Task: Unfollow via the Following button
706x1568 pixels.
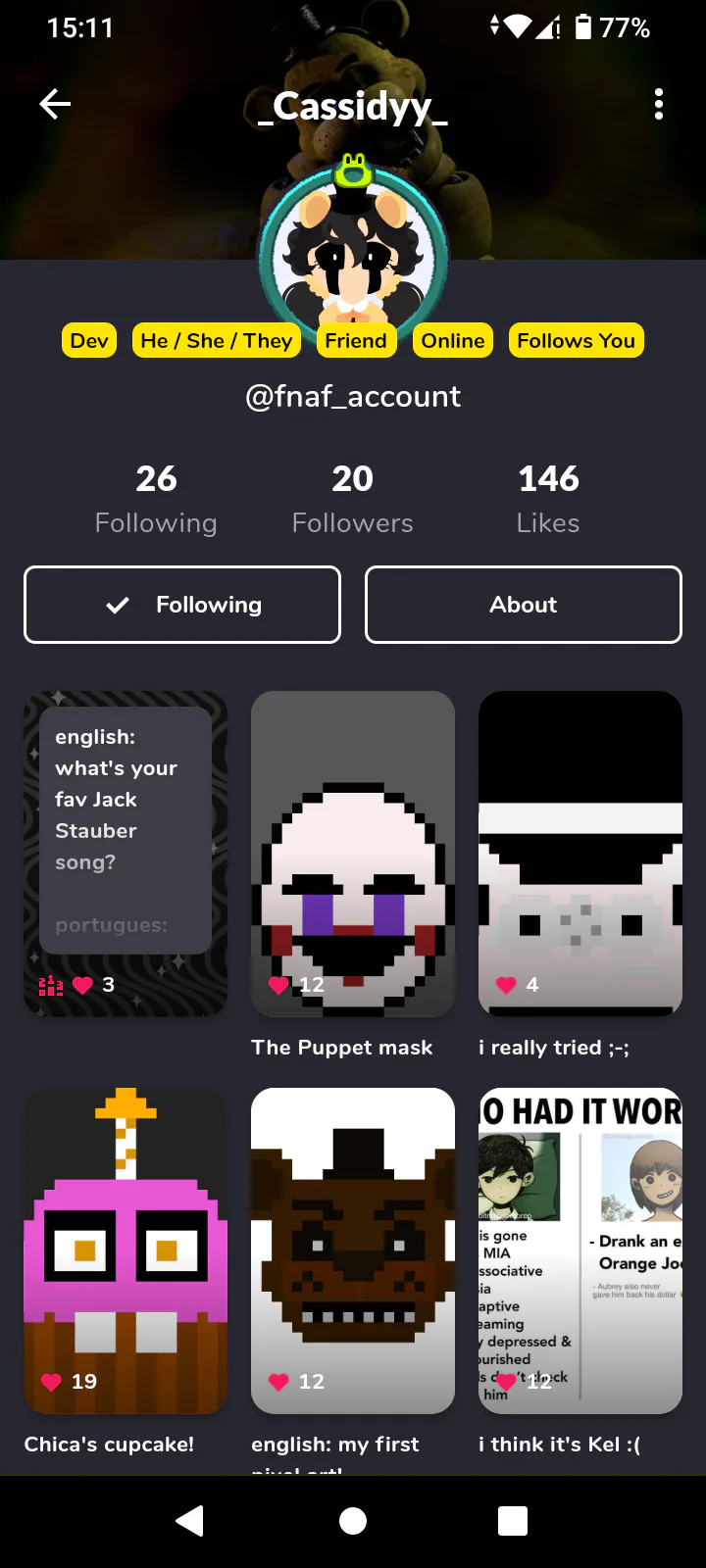Action: point(182,605)
